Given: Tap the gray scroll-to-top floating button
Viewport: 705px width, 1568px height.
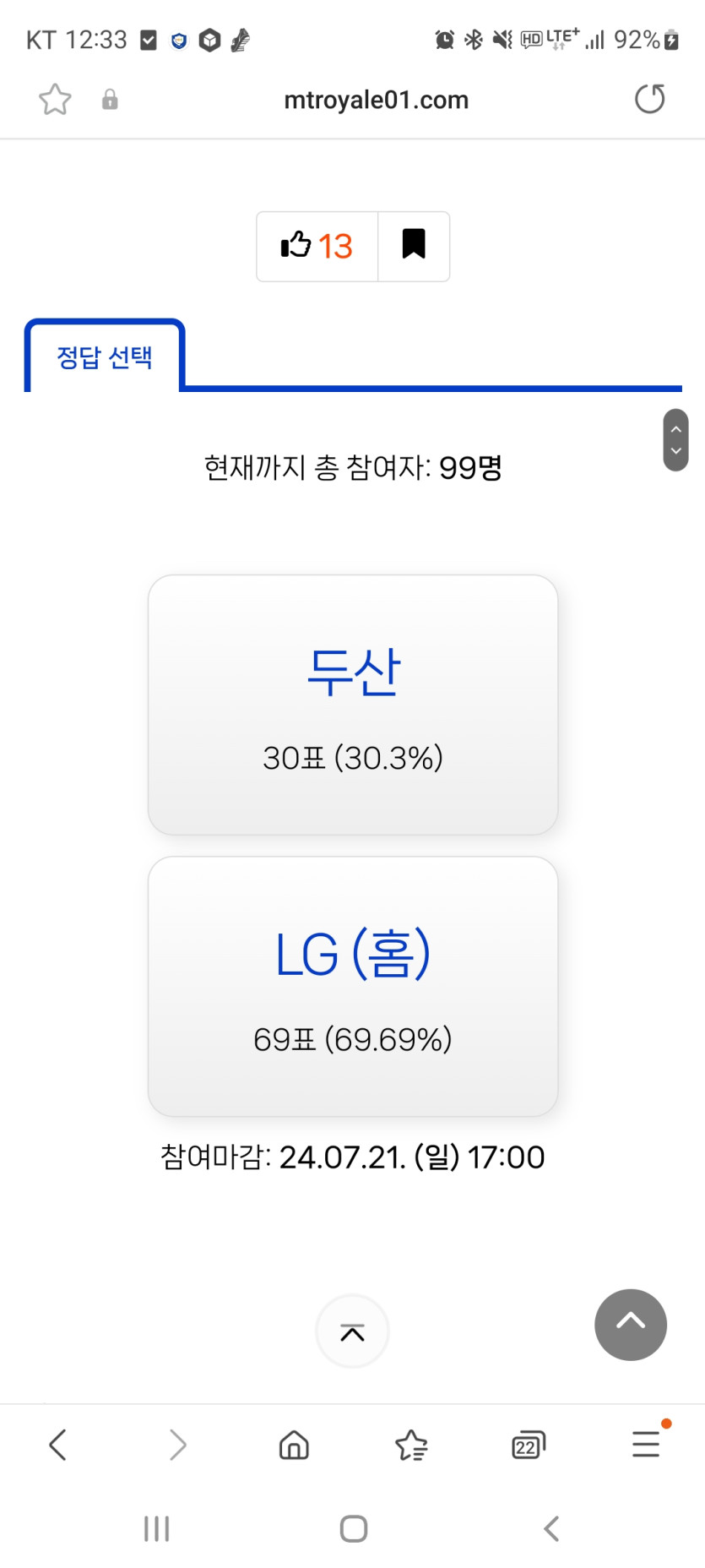Looking at the screenshot, I should pyautogui.click(x=631, y=1325).
